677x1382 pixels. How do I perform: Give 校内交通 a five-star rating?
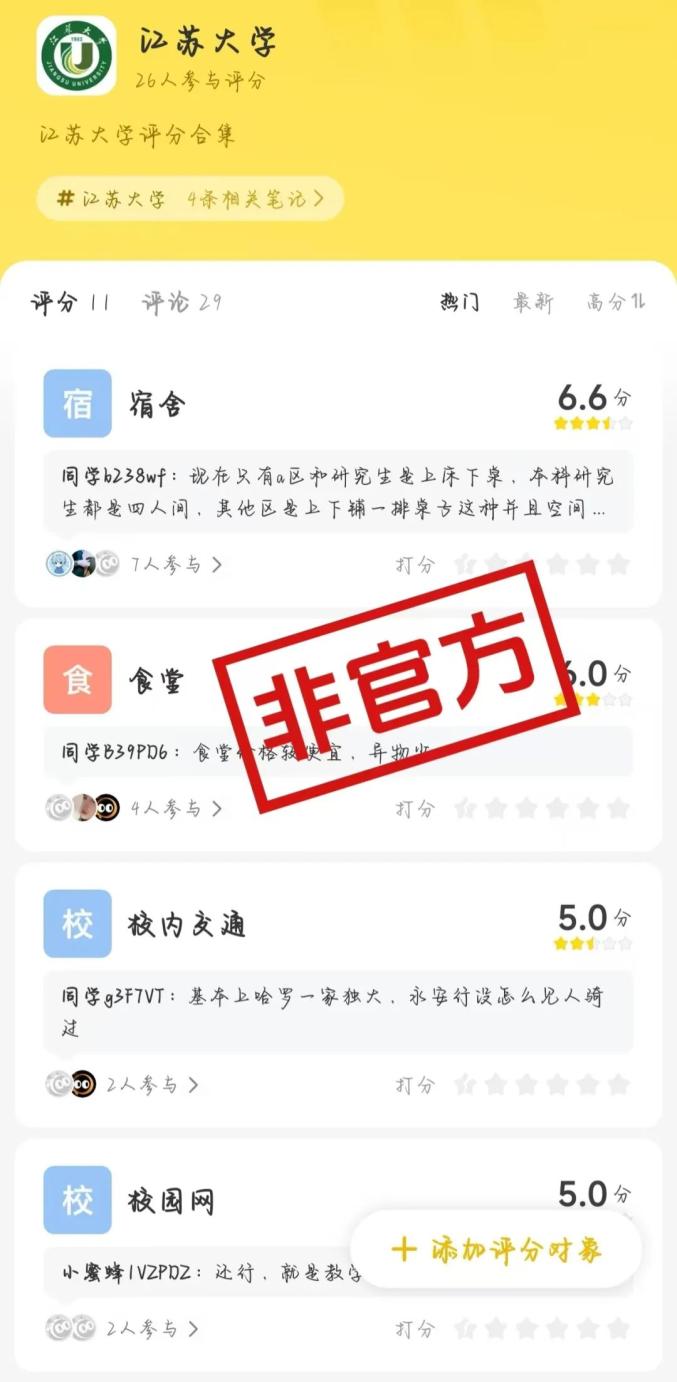[619, 1084]
